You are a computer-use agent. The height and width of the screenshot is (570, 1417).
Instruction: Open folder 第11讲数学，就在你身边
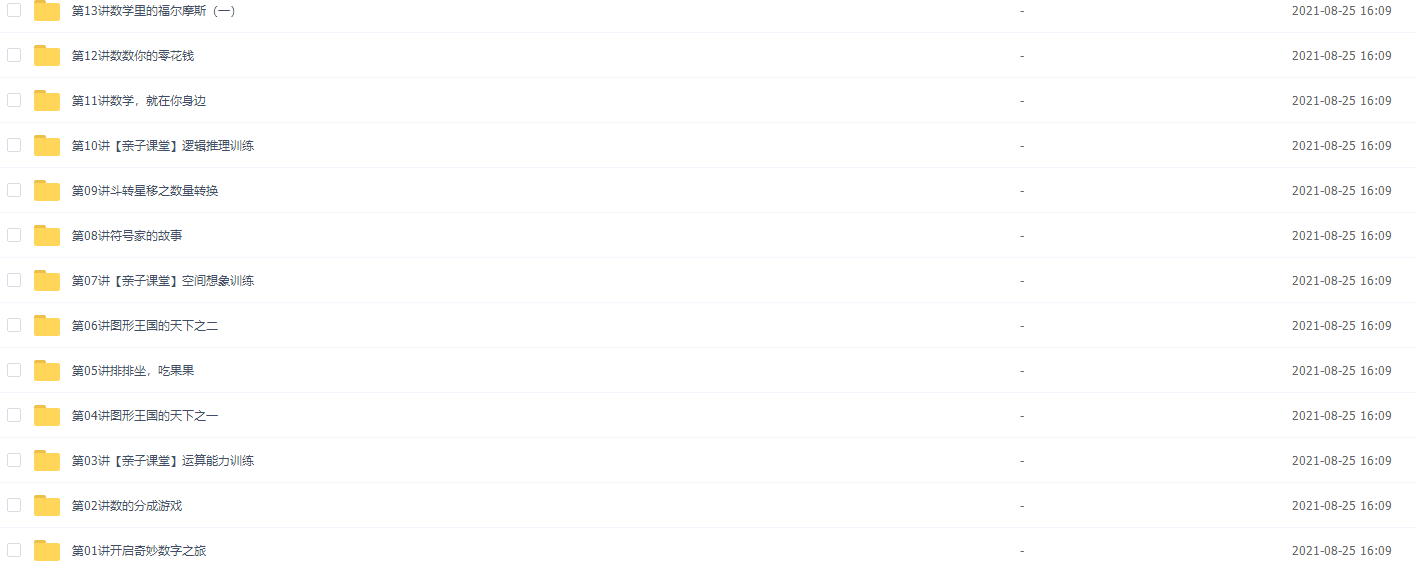click(138, 101)
